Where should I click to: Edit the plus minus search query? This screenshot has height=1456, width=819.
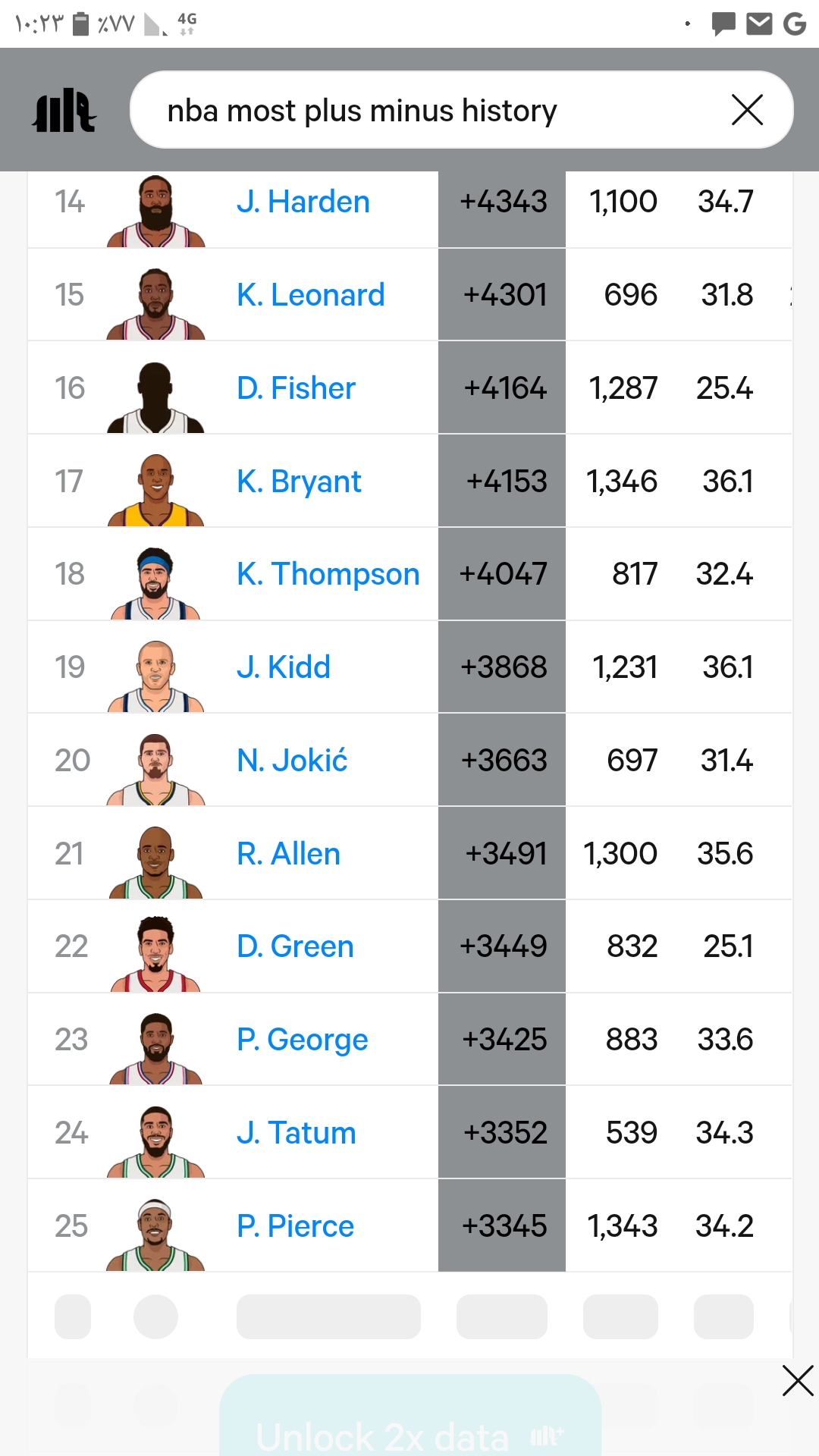click(425, 111)
